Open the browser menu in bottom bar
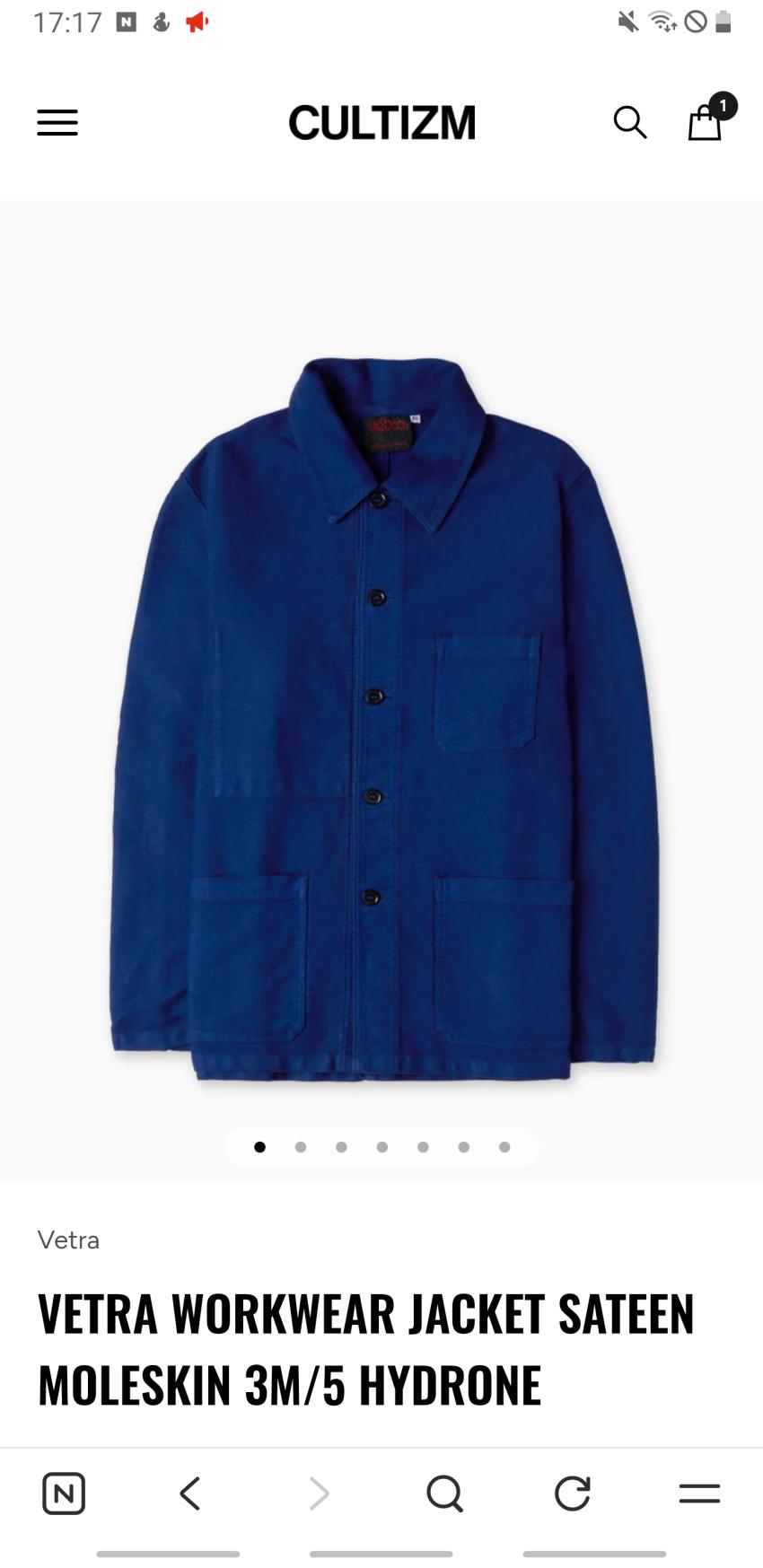Image resolution: width=763 pixels, height=1568 pixels. [699, 1494]
